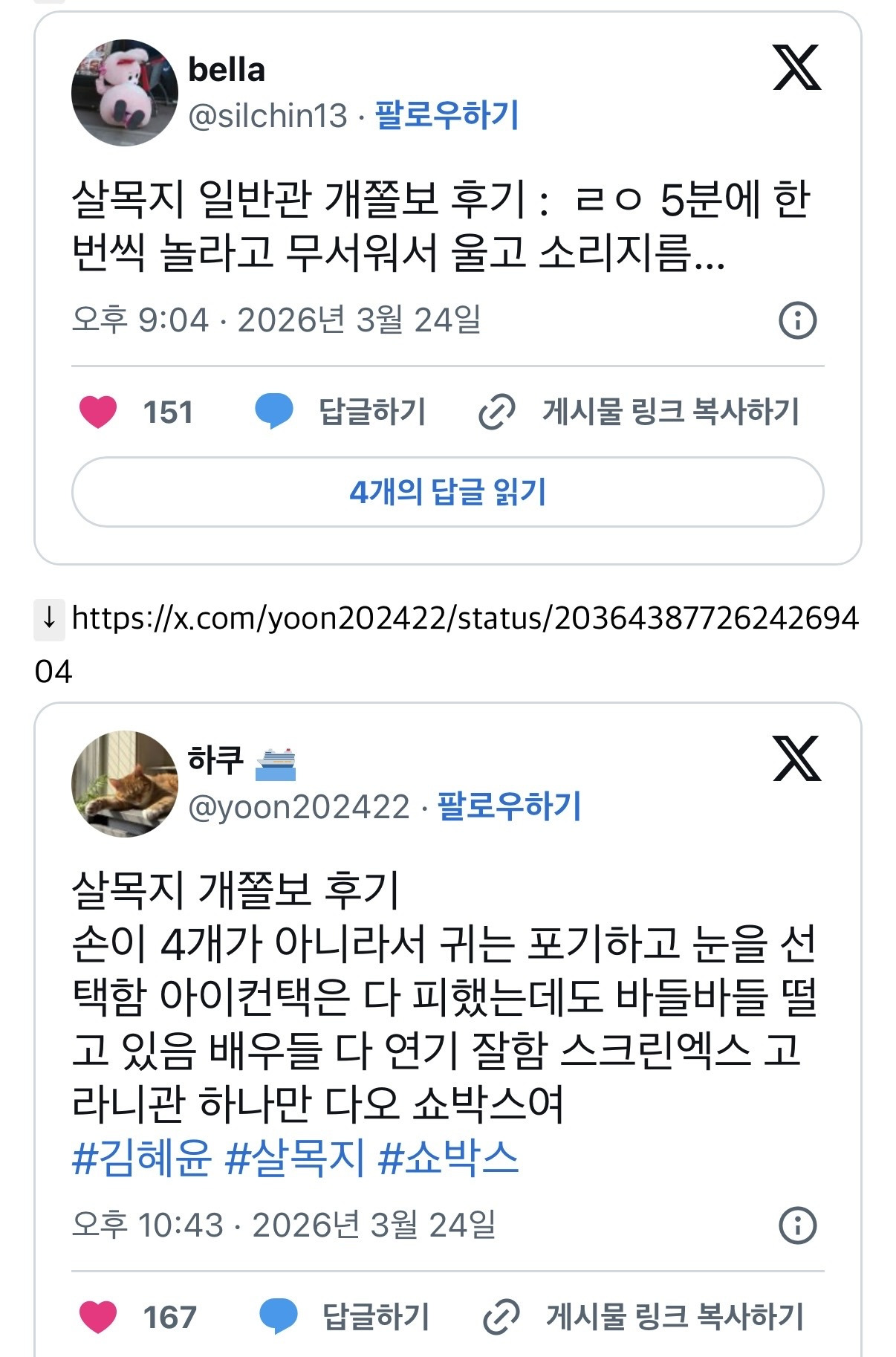Screen dimensions: 896x1357
Task: Reply to 하쿠's post via 답글하기
Action: 345,1318
